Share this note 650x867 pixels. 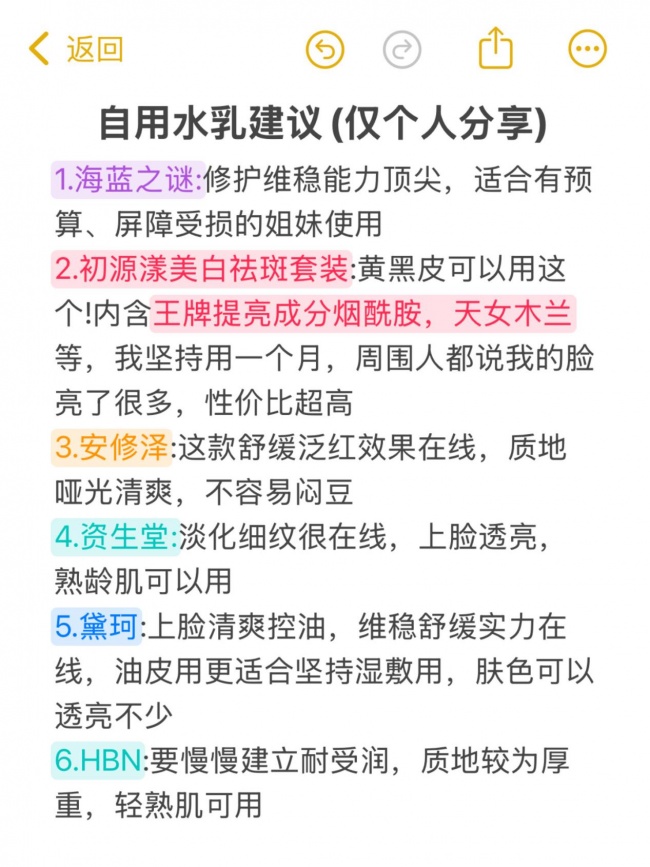point(495,48)
